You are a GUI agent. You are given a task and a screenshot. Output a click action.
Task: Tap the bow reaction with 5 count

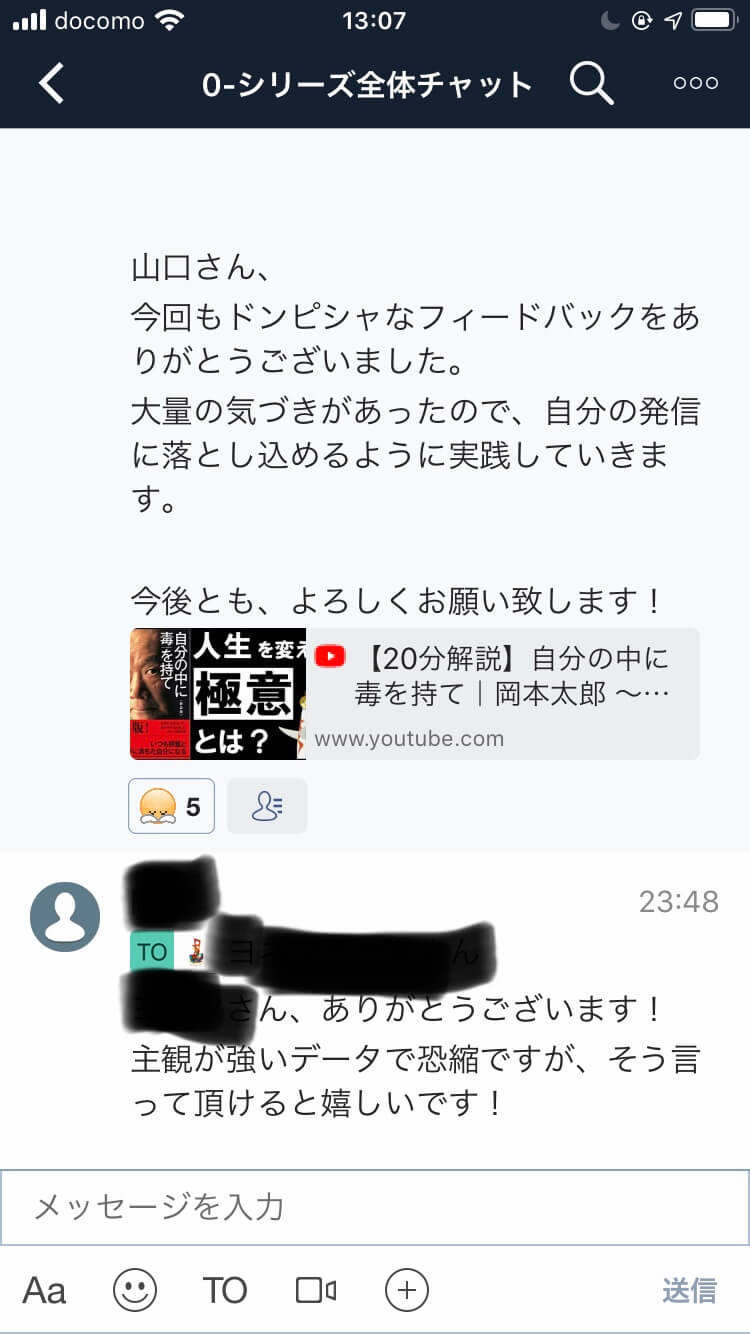(x=171, y=806)
